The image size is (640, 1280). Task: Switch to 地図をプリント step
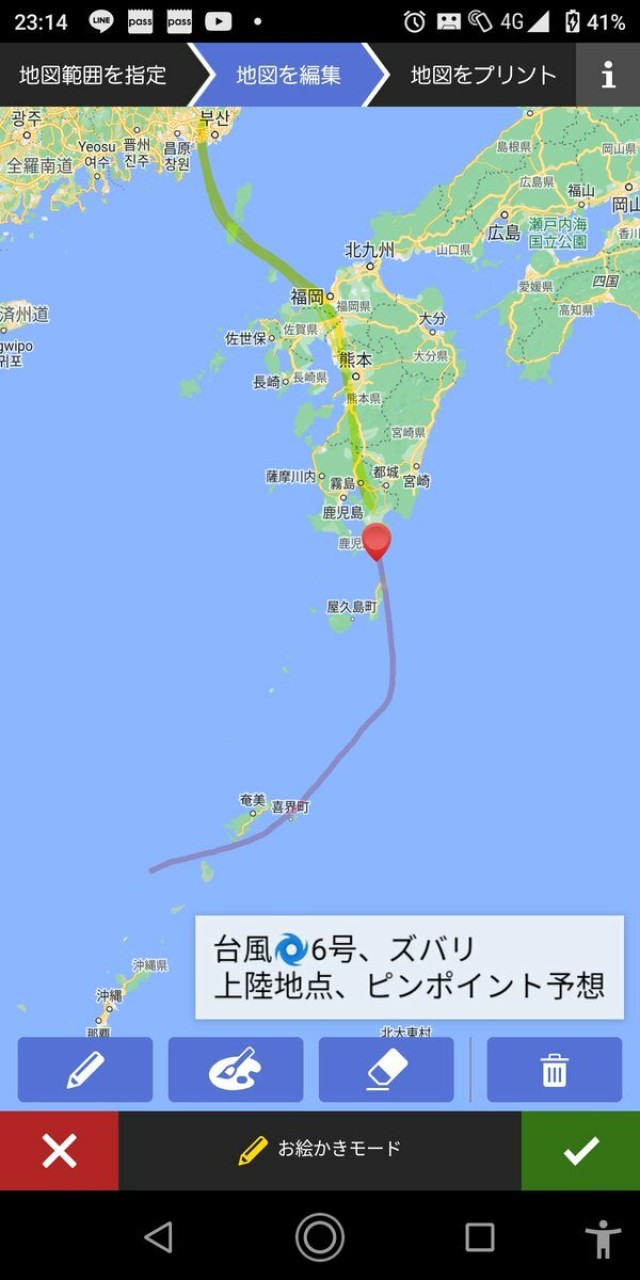(482, 75)
